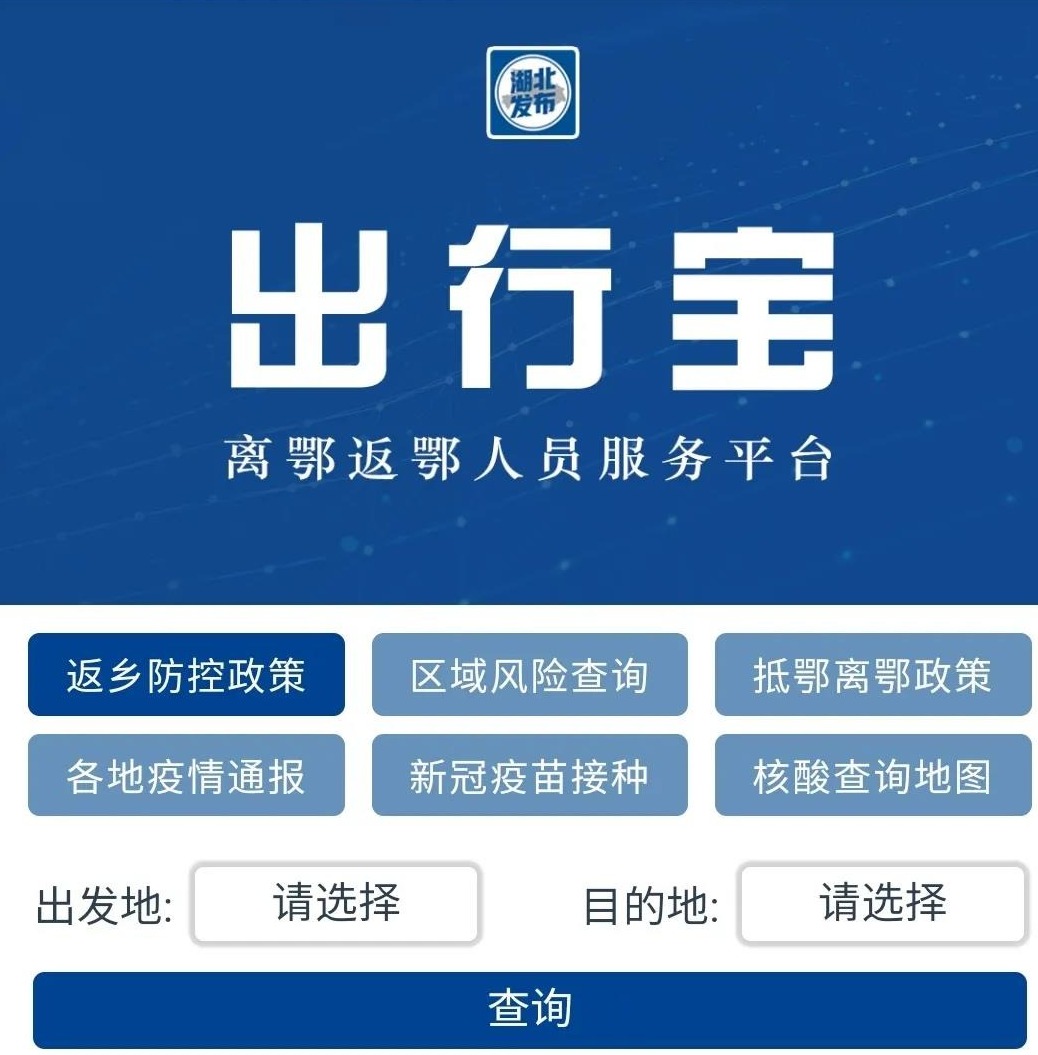1038x1055 pixels.
Task: Choose the 出发地 departure location
Action: coord(336,904)
